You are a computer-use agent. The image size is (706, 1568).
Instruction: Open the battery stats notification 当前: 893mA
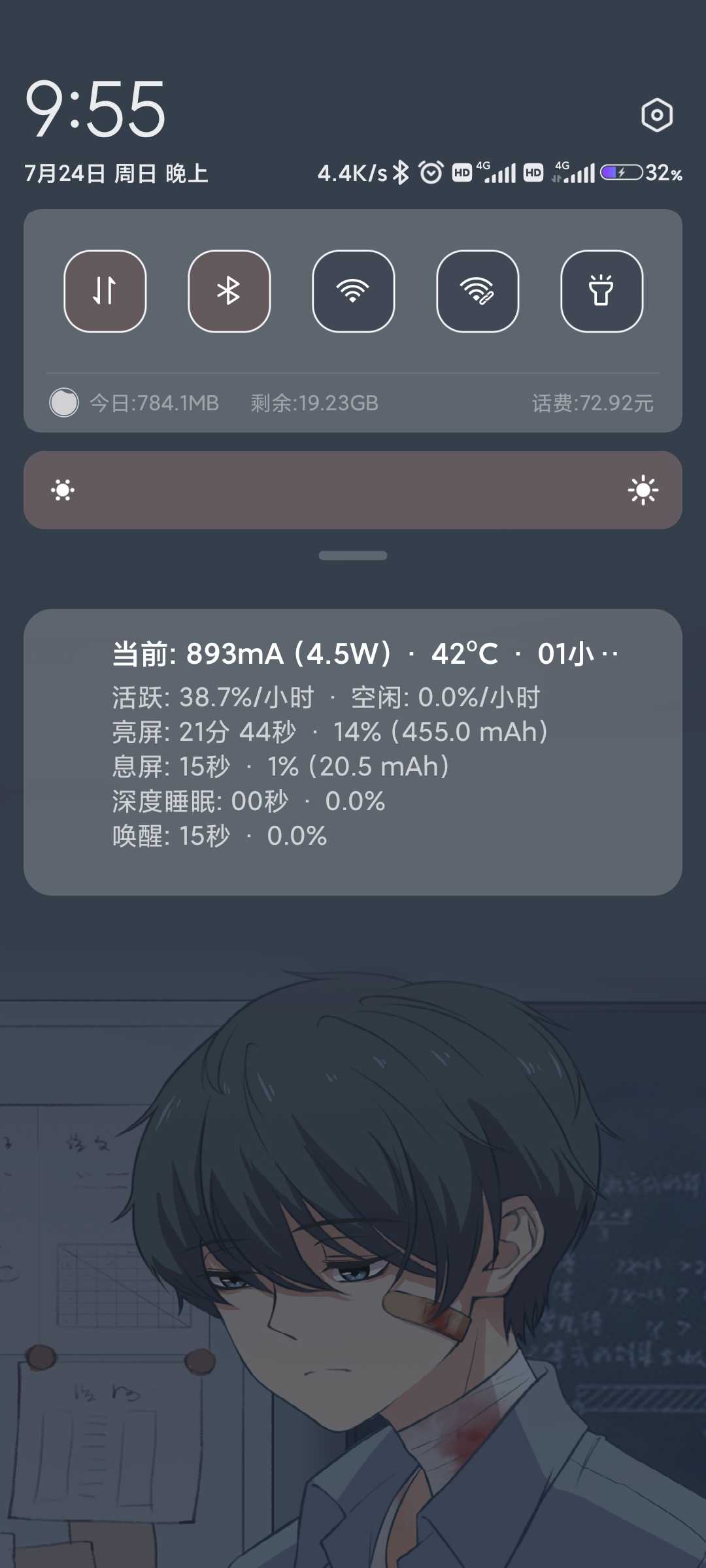point(353,751)
